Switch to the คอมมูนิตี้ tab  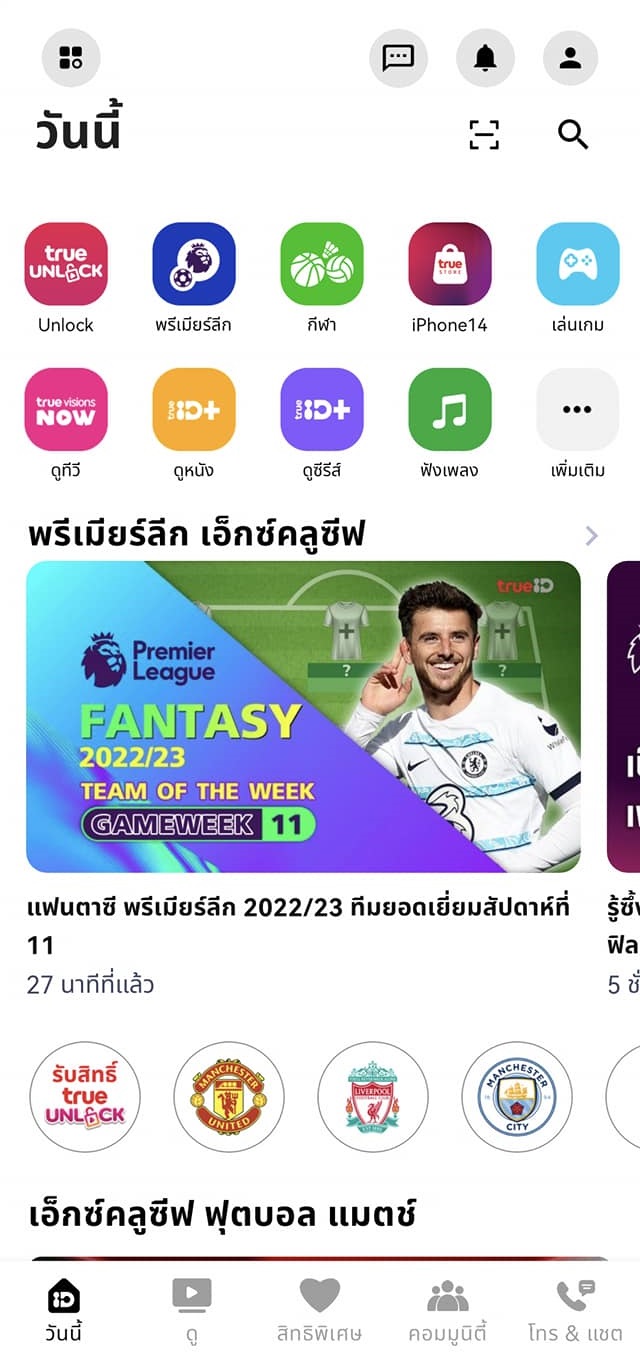(447, 1308)
